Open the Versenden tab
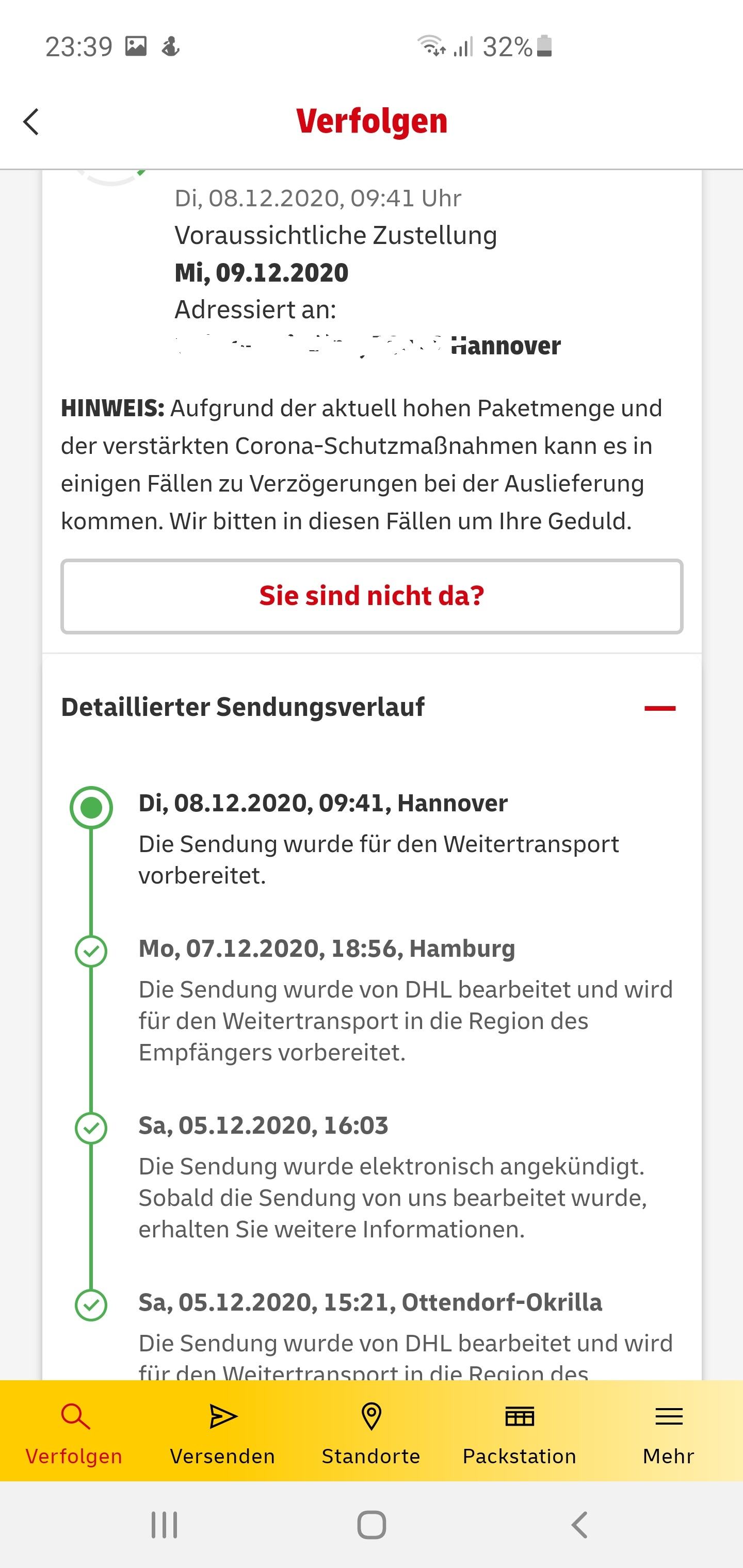Screen dimensions: 743x1568 point(222,1430)
